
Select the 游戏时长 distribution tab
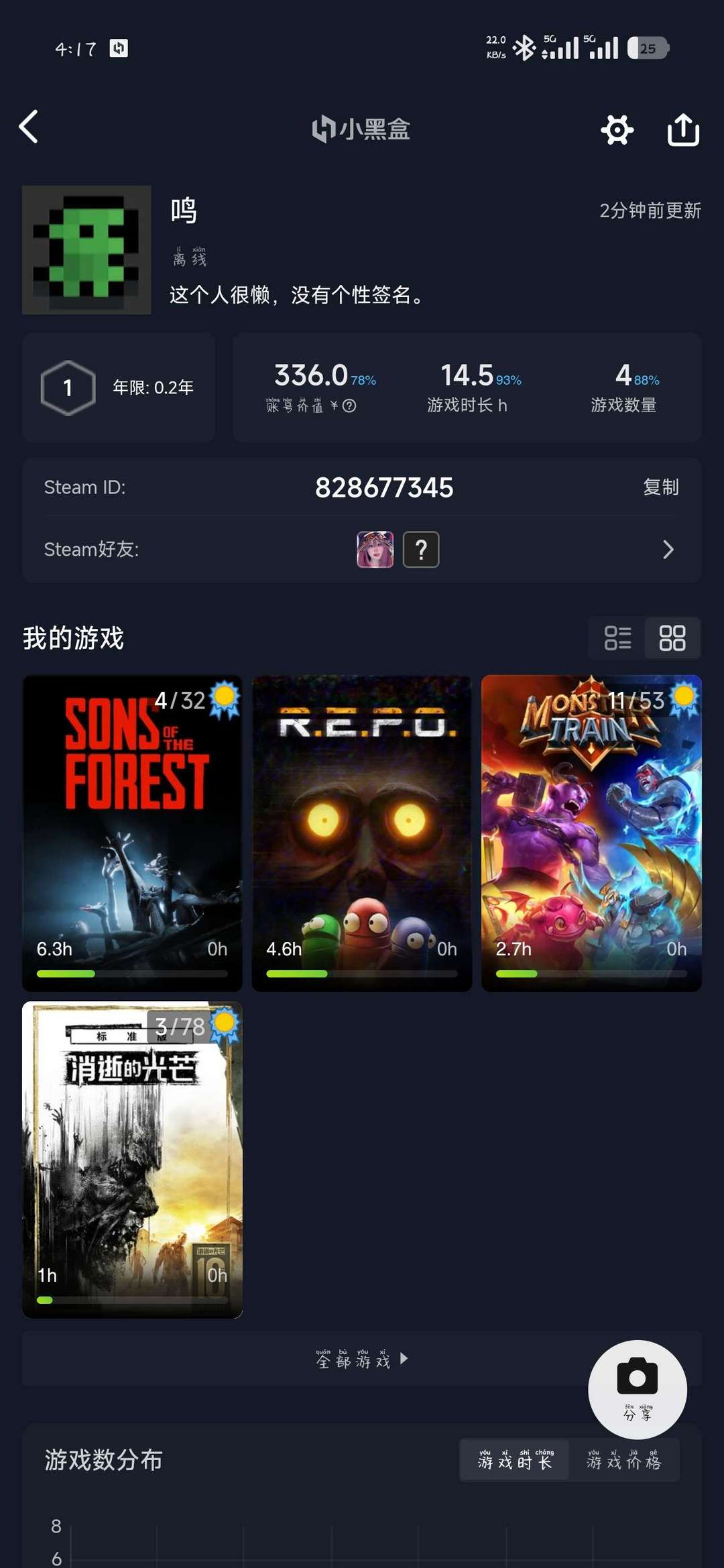tap(514, 1460)
